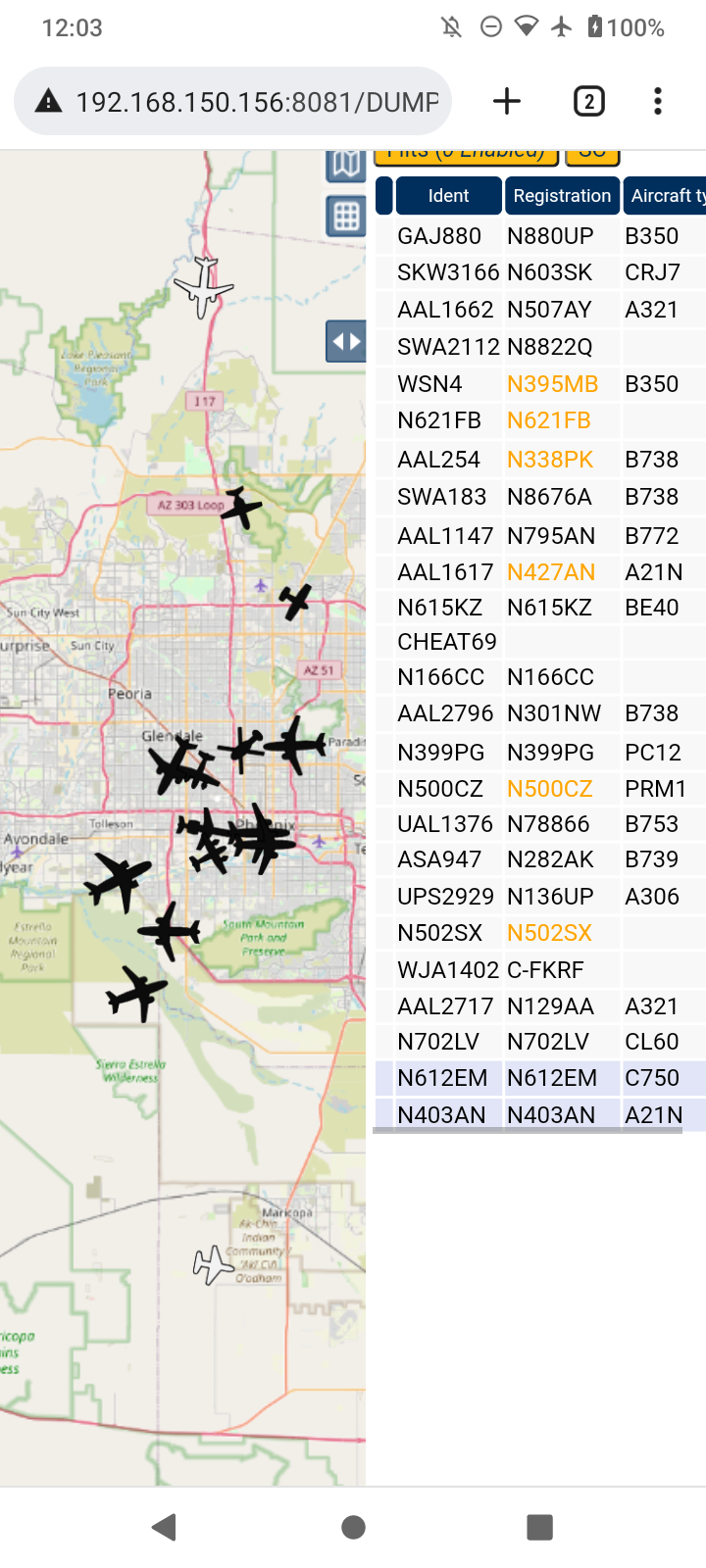Open the N502SX registration link
The height and width of the screenshot is (1568, 706).
[x=550, y=933]
